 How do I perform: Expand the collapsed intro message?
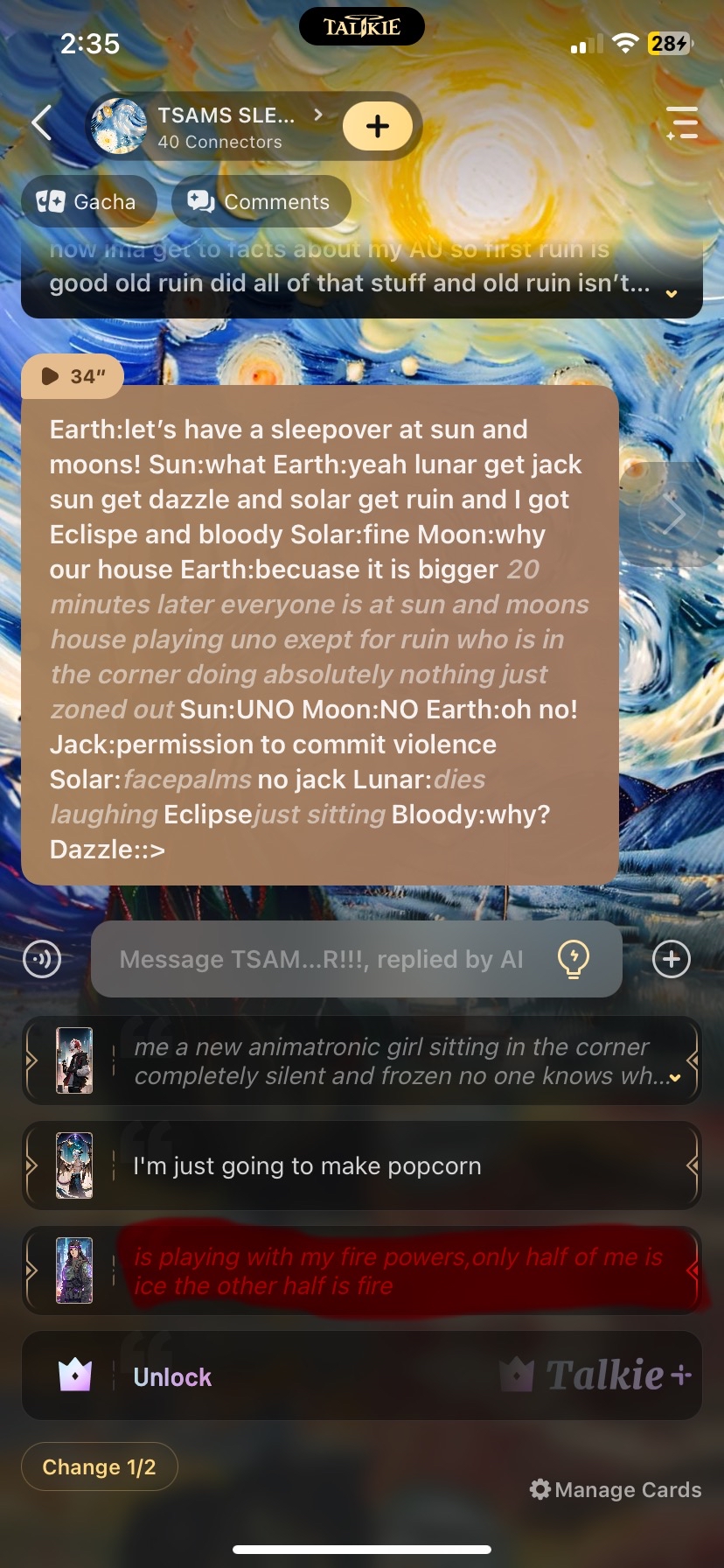(671, 293)
